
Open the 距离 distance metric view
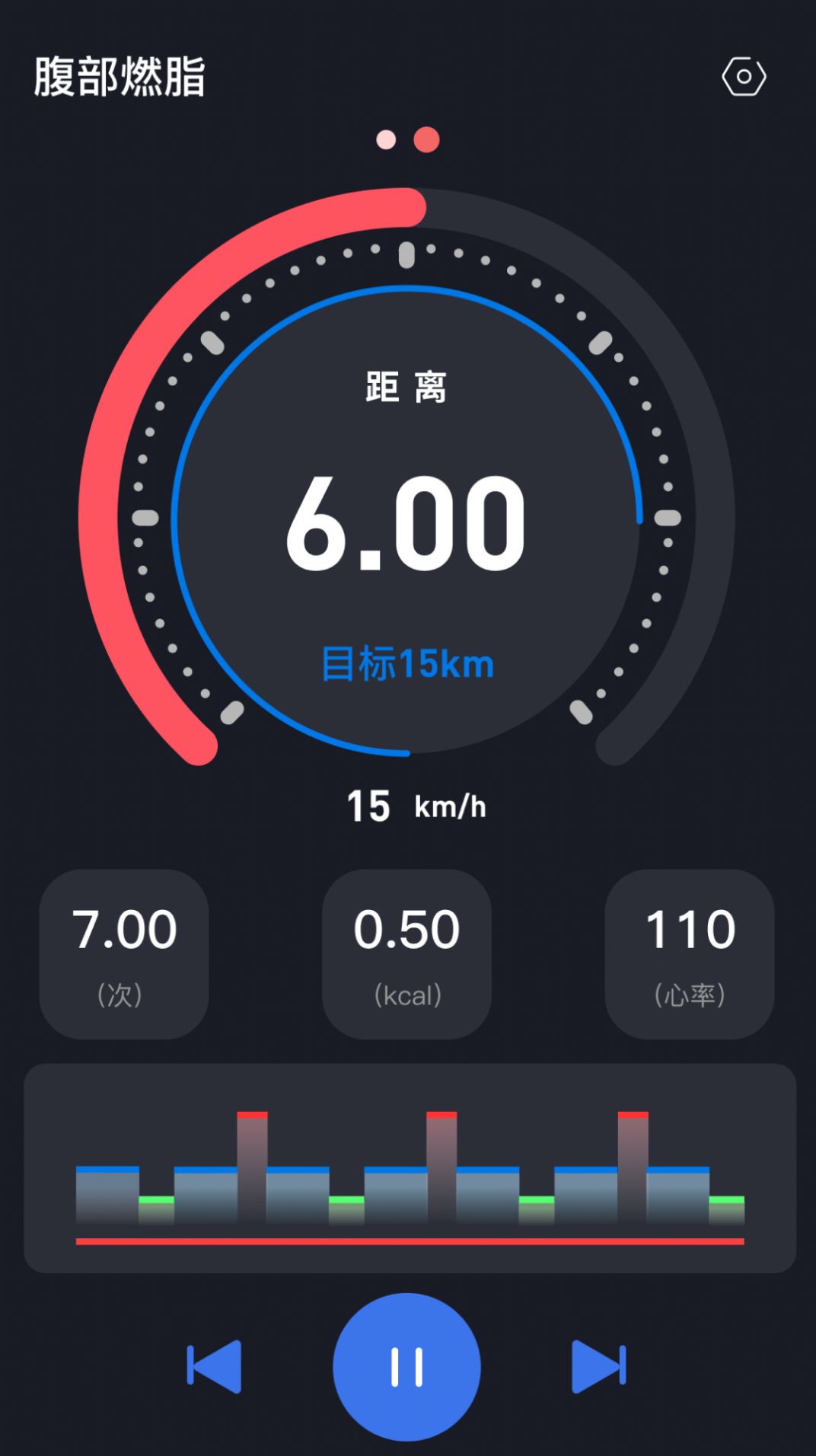tap(408, 387)
